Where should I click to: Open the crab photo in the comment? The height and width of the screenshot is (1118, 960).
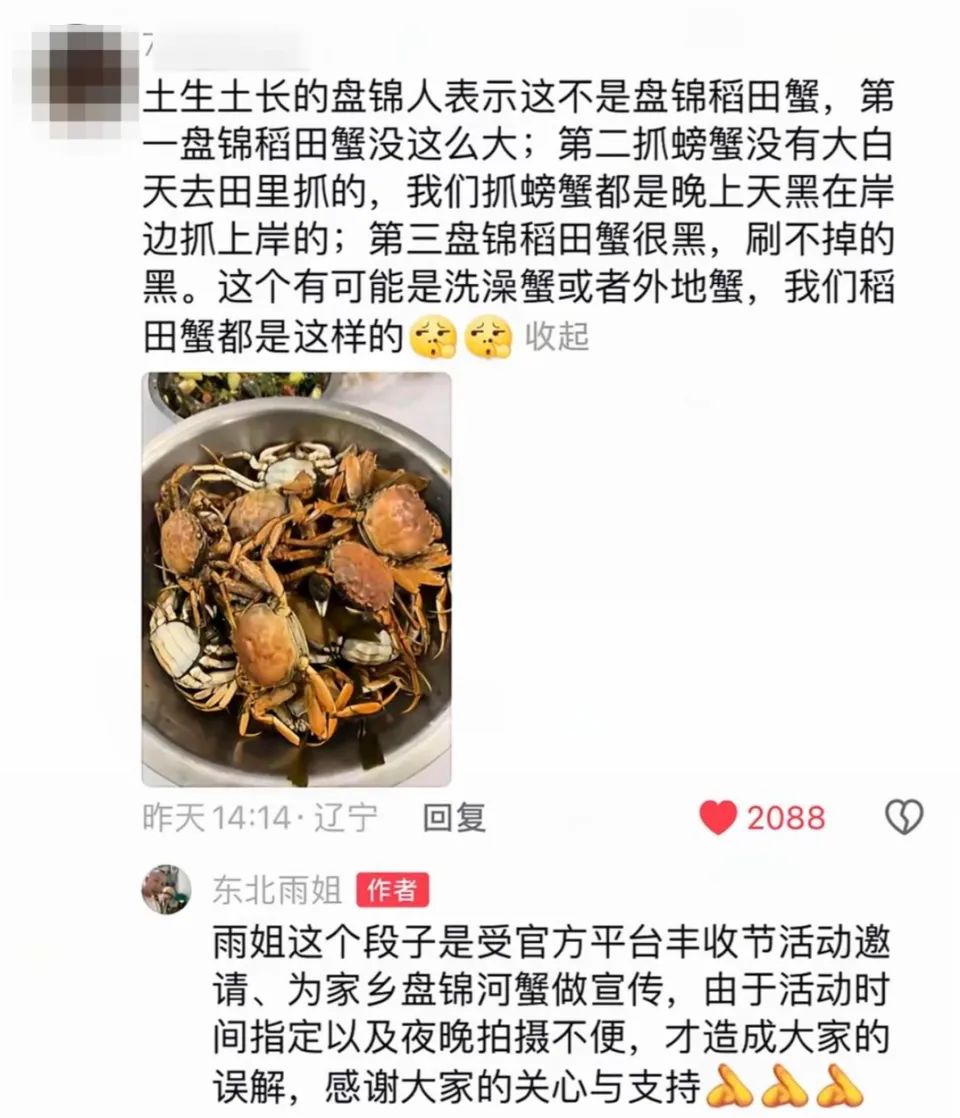296,579
